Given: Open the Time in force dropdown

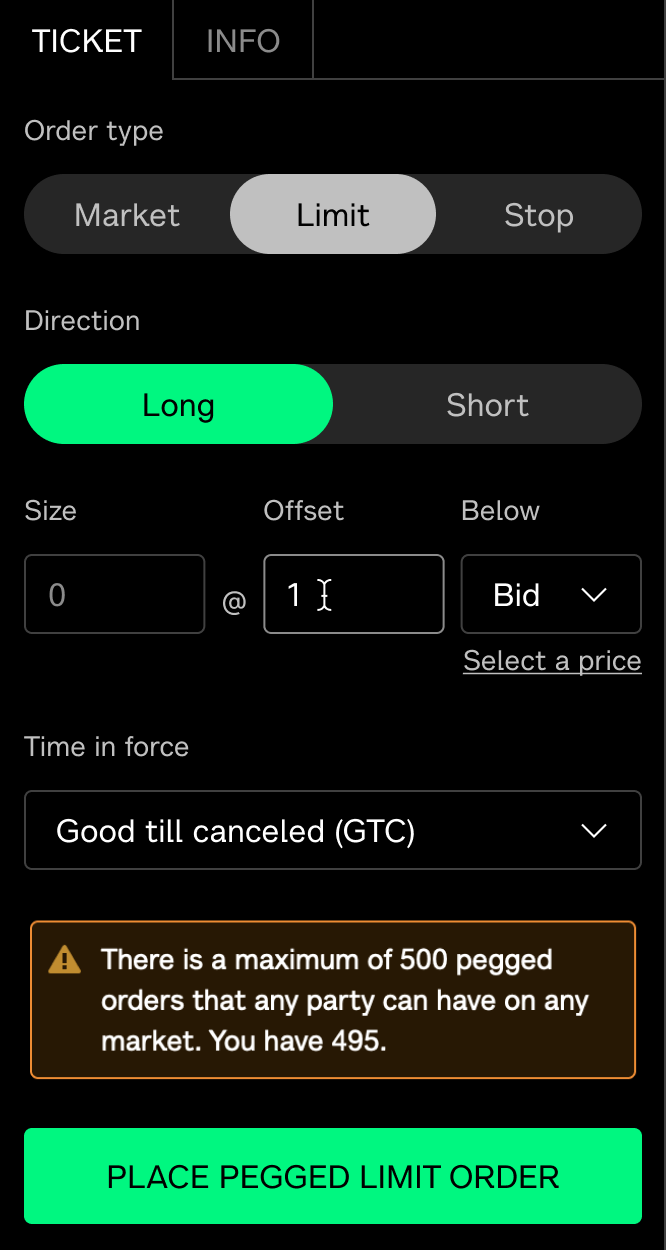Looking at the screenshot, I should [x=332, y=831].
